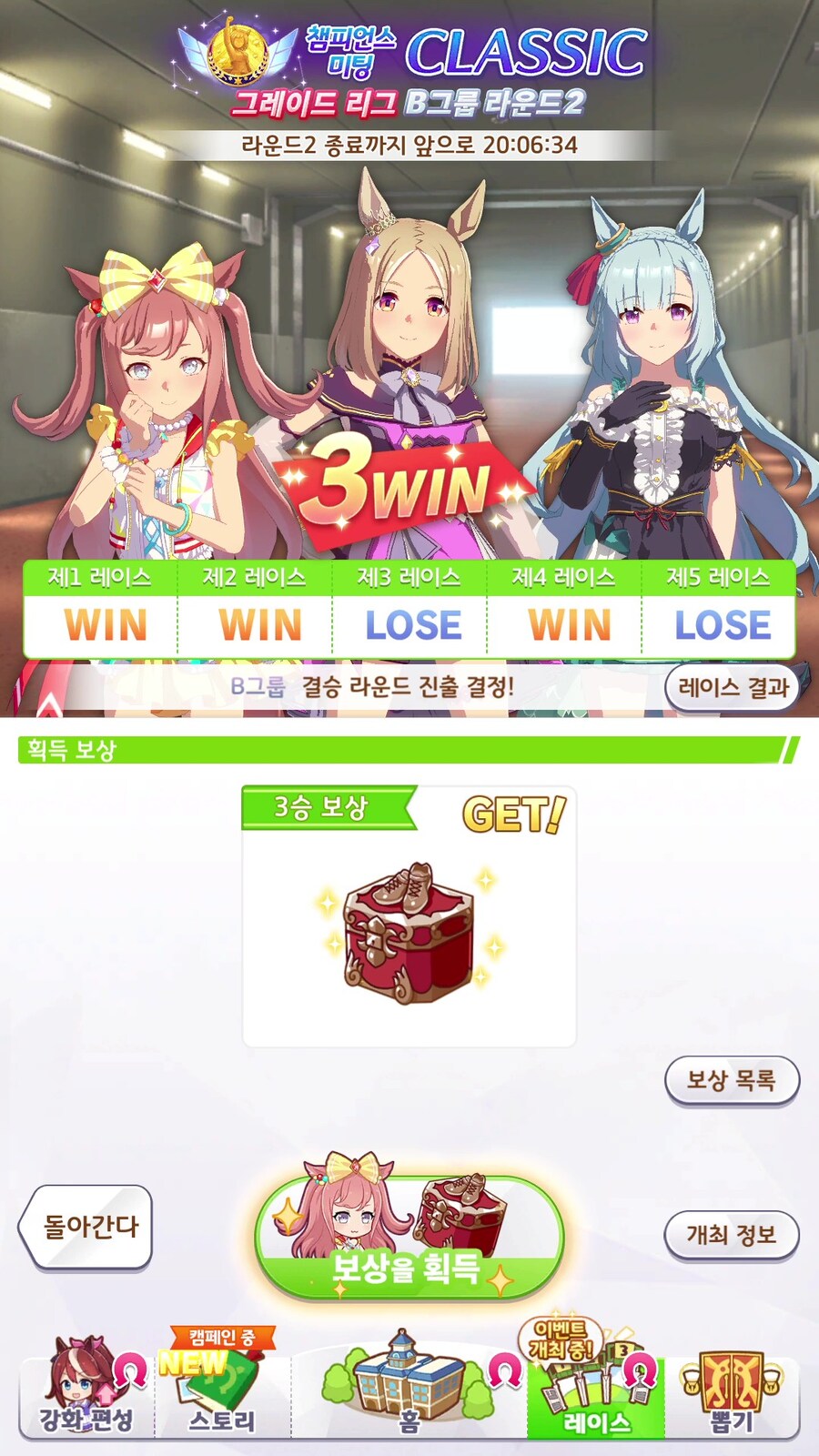Open the 뽑기 gacha tab
Viewport: 819px width, 1456px height.
click(x=733, y=1392)
